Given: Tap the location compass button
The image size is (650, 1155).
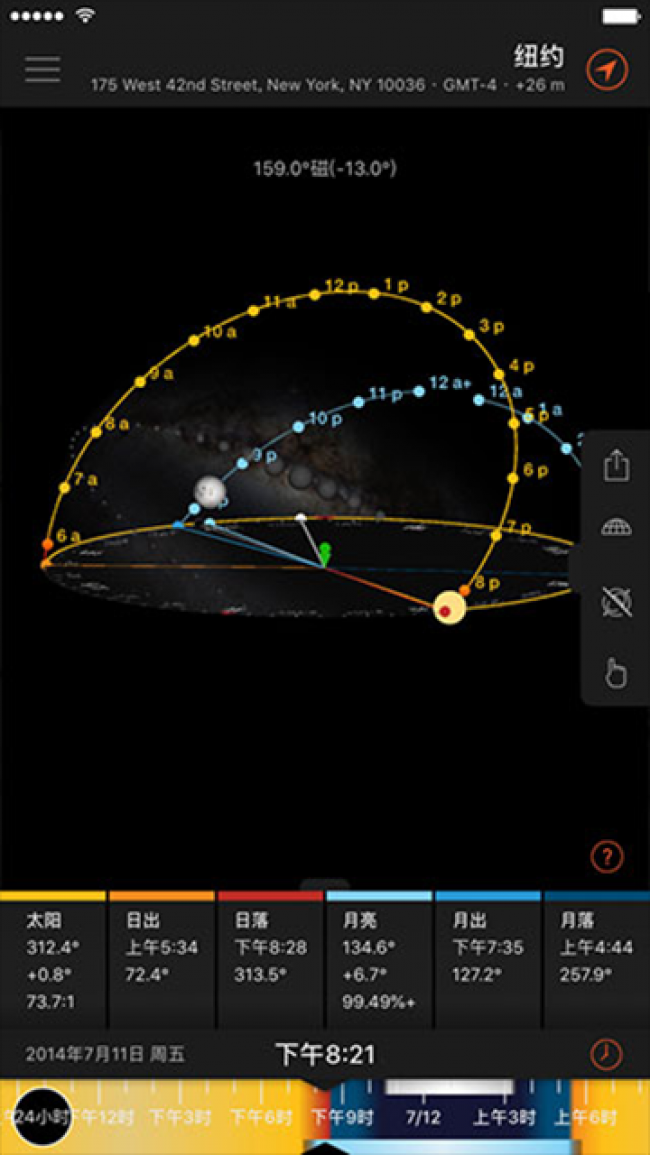Looking at the screenshot, I should pos(606,69).
